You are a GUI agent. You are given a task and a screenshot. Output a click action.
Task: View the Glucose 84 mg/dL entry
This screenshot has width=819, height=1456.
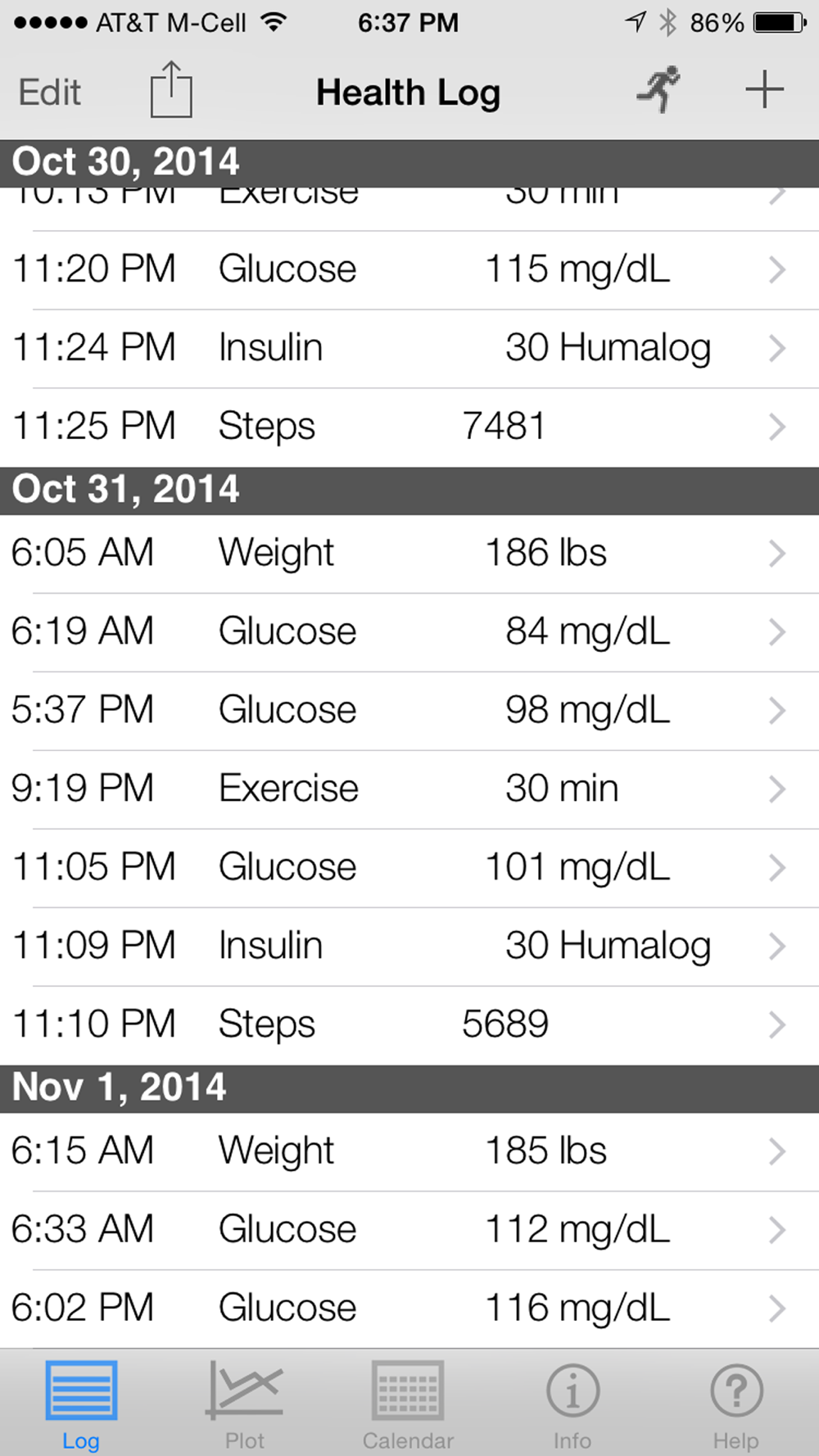coord(409,631)
